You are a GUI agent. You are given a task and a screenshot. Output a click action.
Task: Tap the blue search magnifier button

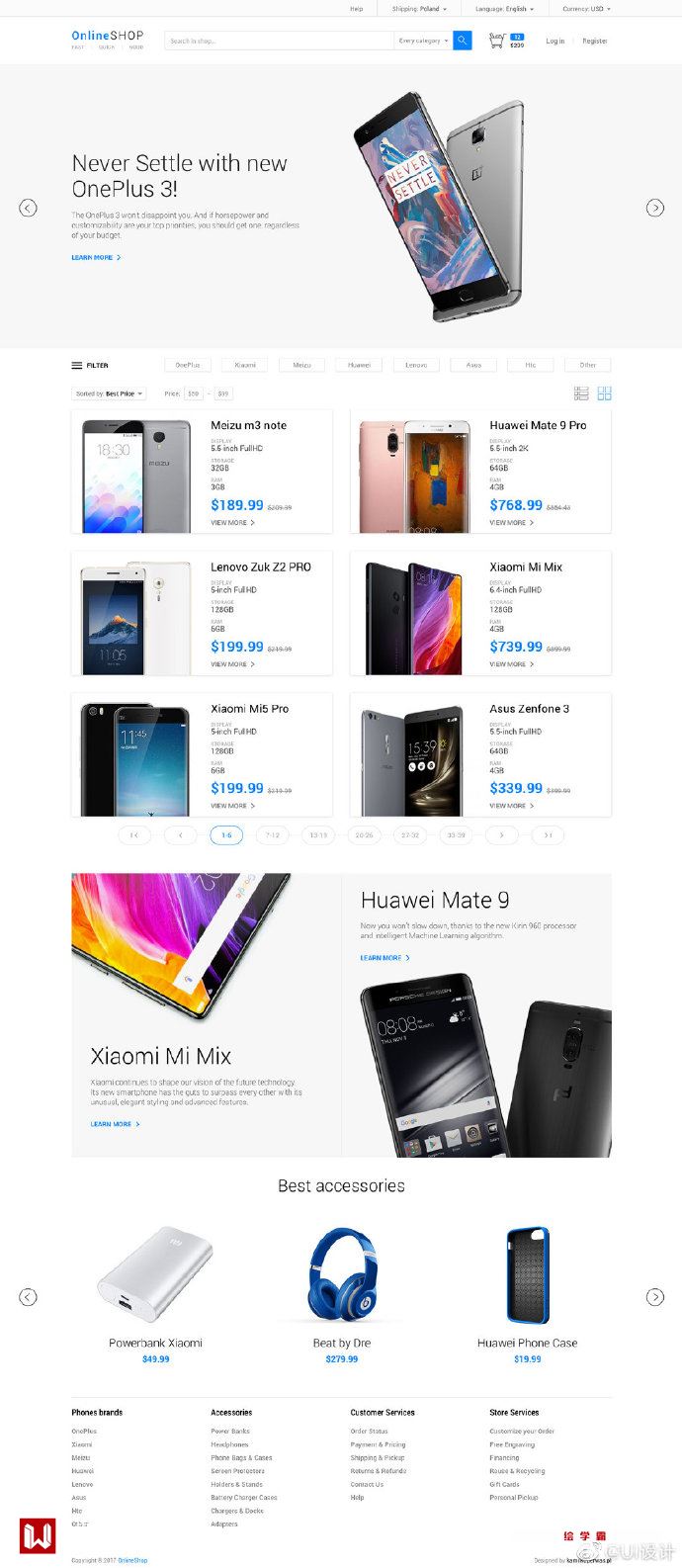click(463, 41)
